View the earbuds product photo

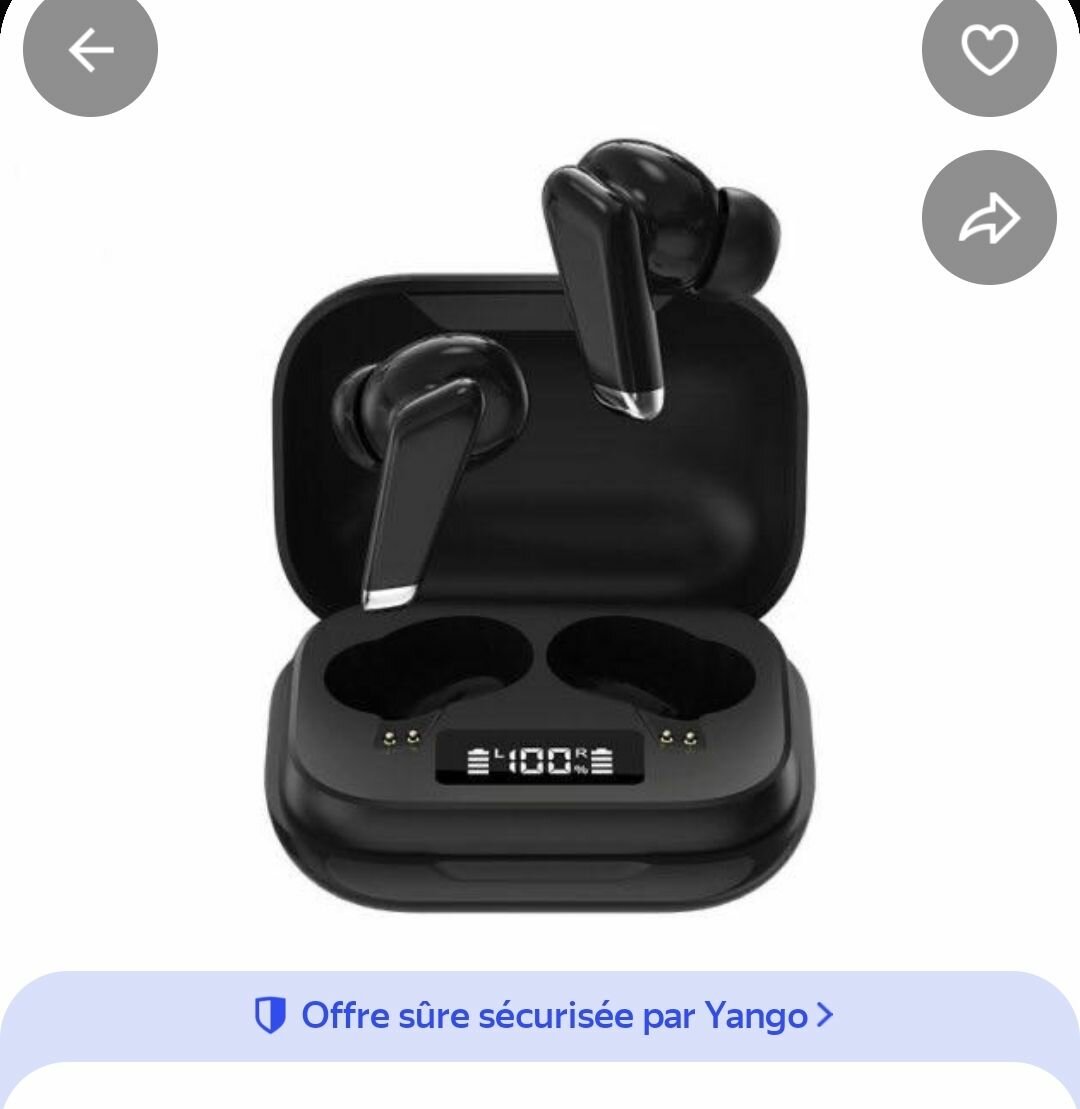[540, 520]
